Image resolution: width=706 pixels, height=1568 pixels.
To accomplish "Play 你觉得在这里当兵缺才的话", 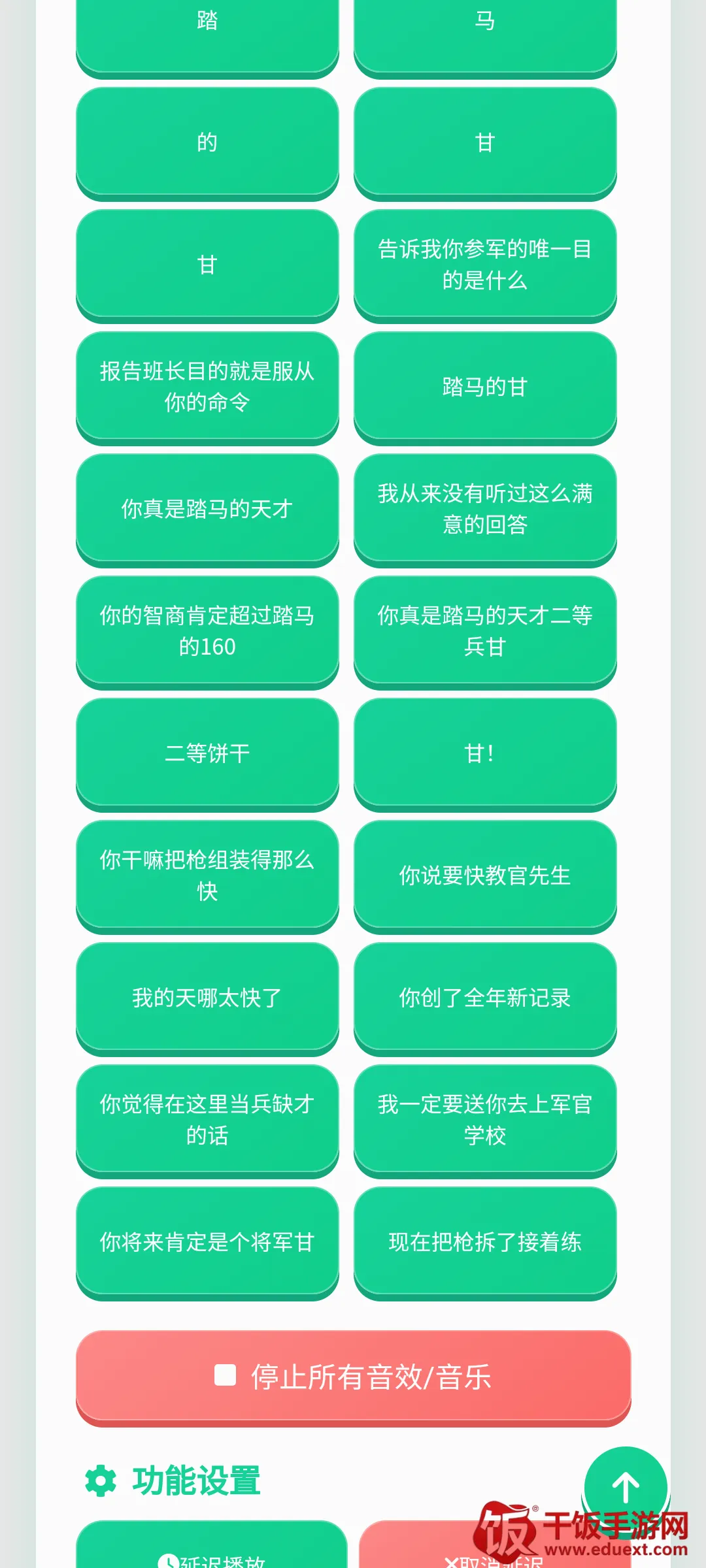I will 207,1120.
